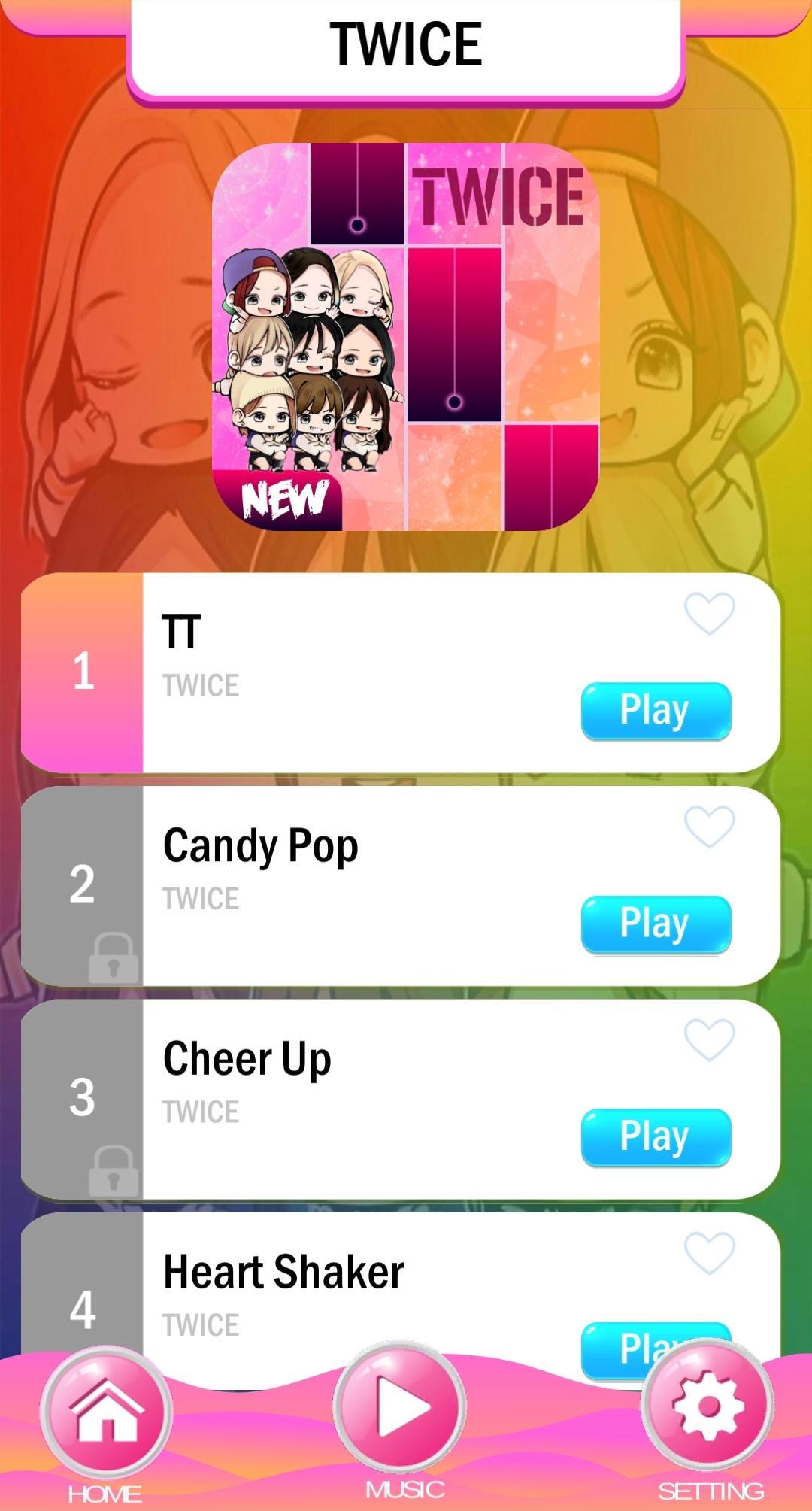Image resolution: width=812 pixels, height=1511 pixels.
Task: Add Heart Shaker to favorites
Action: [x=709, y=1253]
